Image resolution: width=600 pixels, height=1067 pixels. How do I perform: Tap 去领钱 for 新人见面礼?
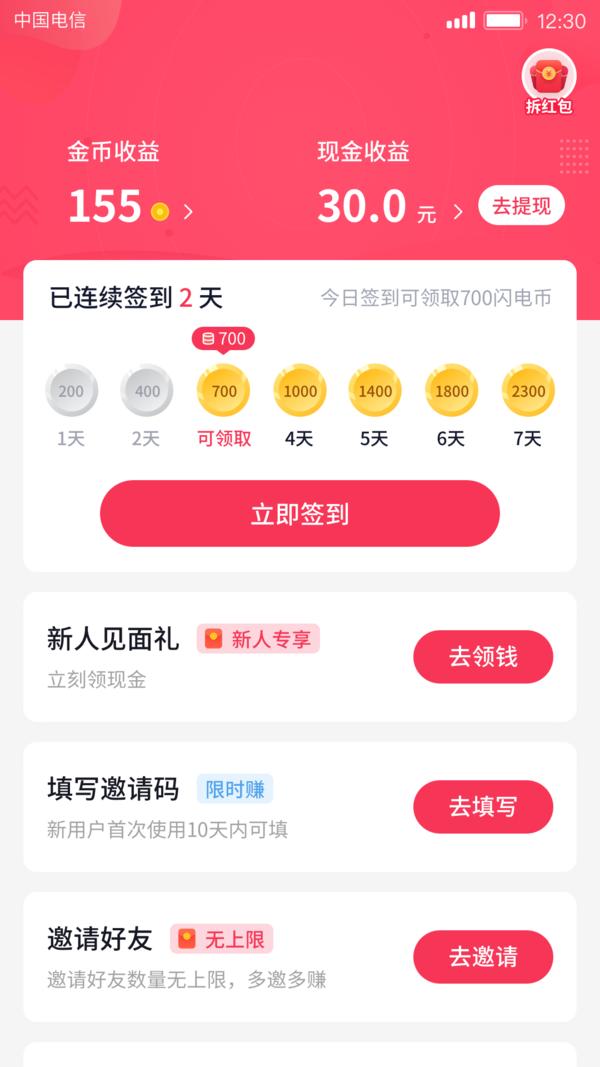tap(483, 657)
